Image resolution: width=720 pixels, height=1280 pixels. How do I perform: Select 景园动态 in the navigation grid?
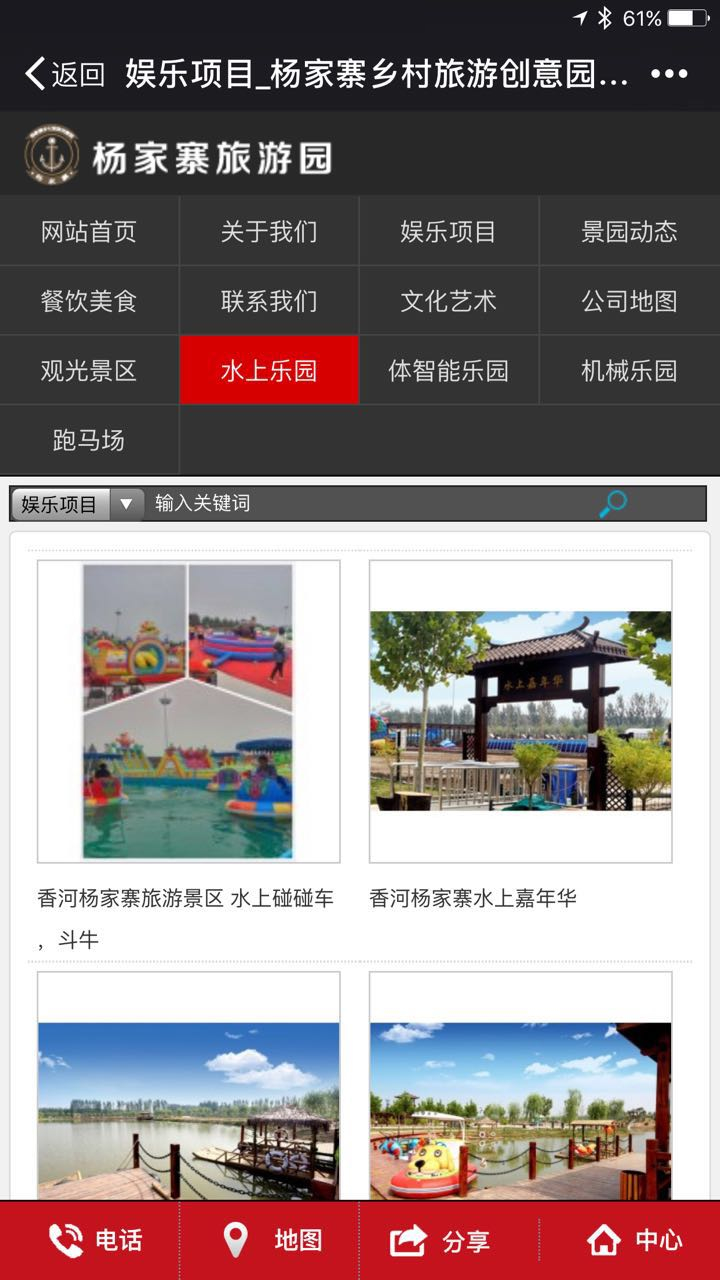coord(629,232)
